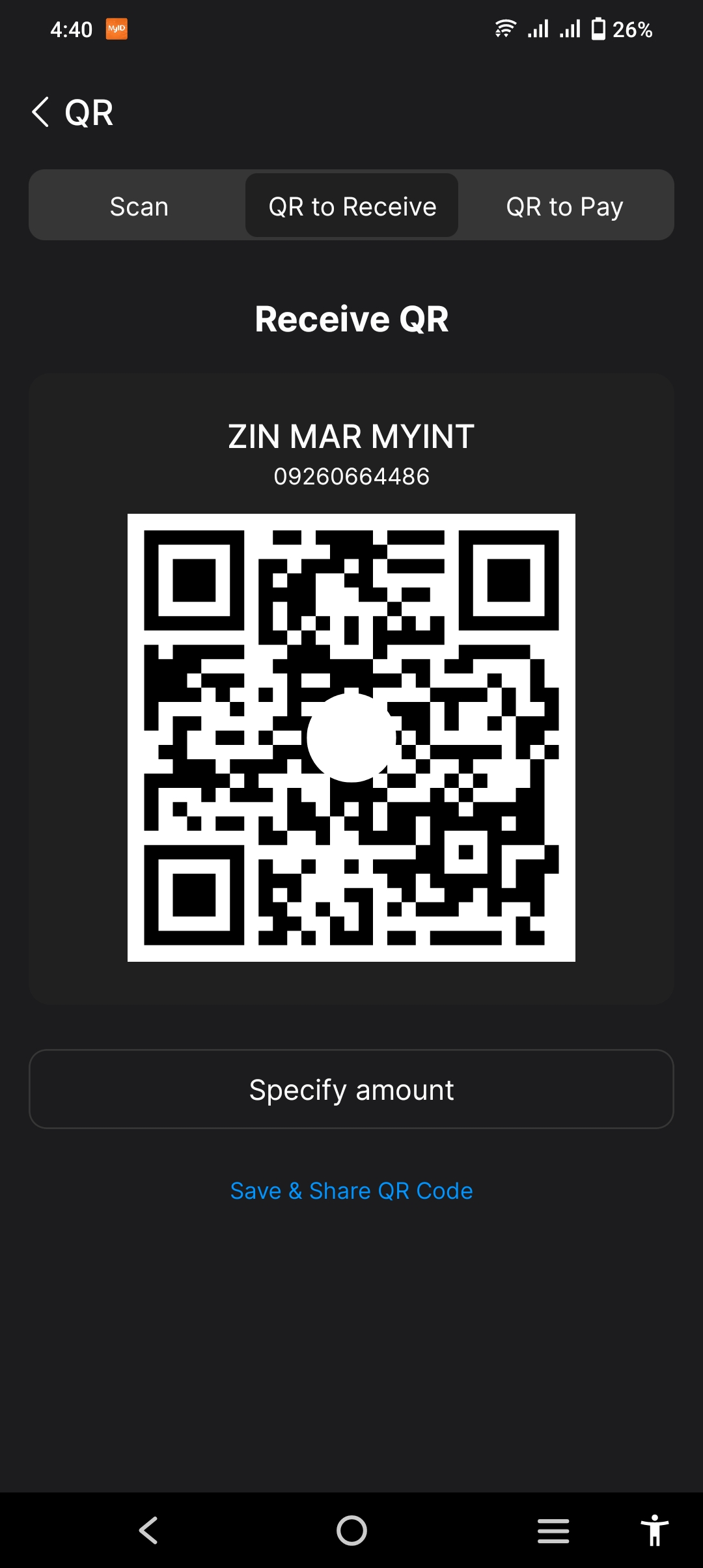Screen dimensions: 703x1568
Task: Open Save & Share QR Code link
Action: [x=351, y=1191]
